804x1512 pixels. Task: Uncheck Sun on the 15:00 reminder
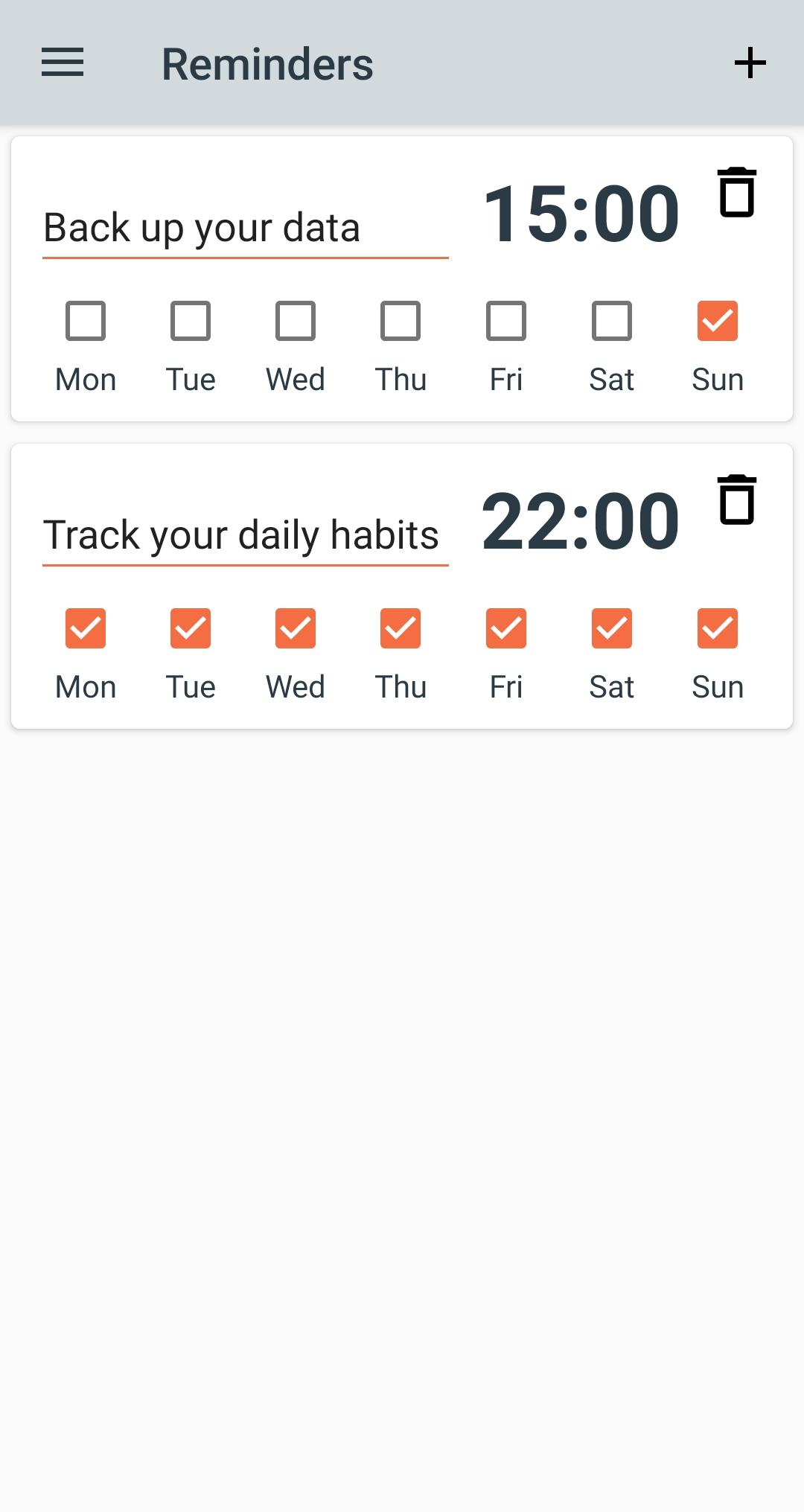click(718, 321)
